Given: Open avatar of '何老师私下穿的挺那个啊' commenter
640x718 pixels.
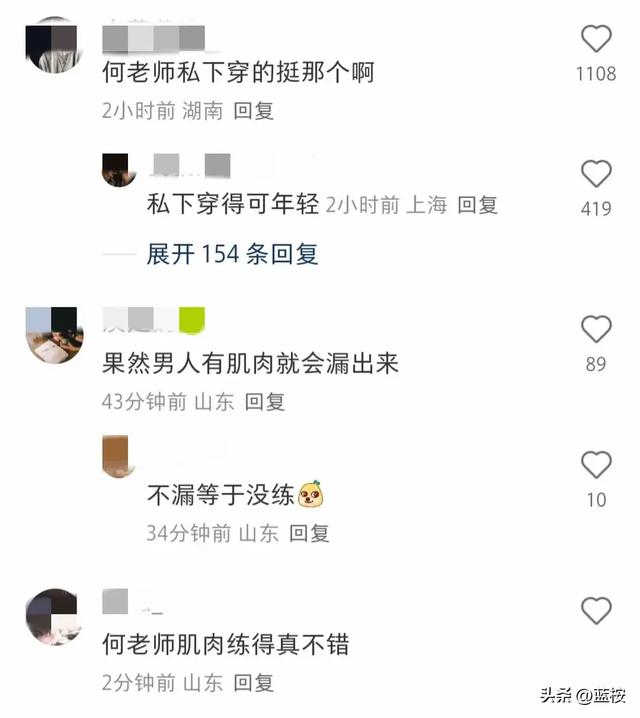Looking at the screenshot, I should pyautogui.click(x=53, y=45).
